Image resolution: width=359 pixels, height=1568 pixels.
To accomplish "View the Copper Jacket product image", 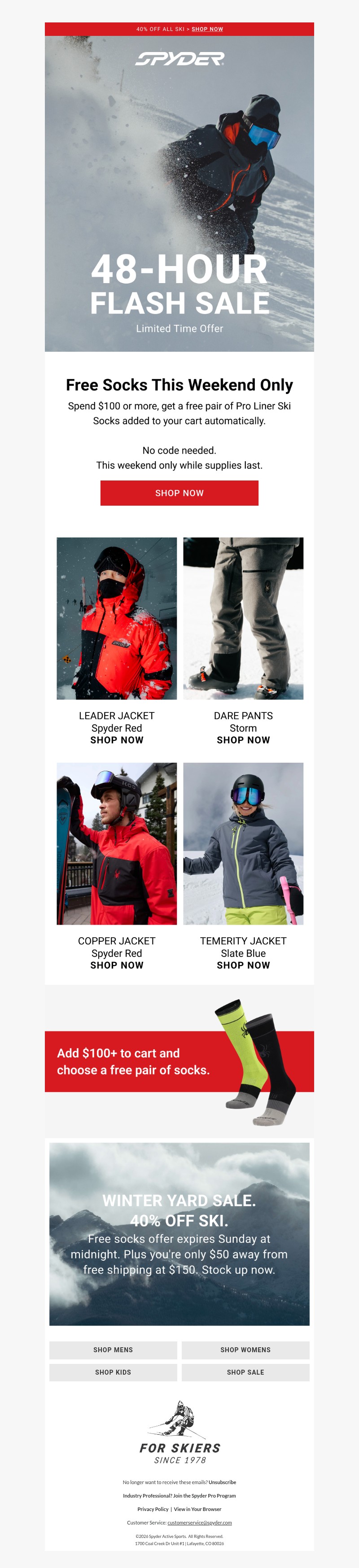I will [x=117, y=843].
